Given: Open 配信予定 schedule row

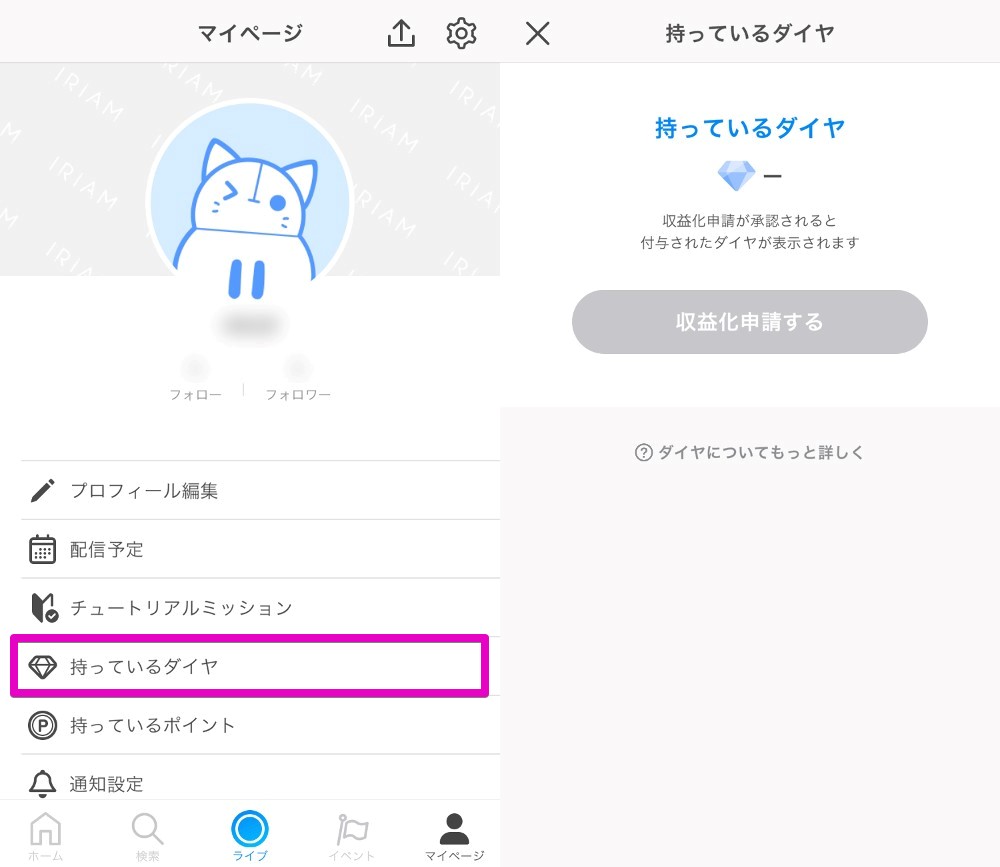Looking at the screenshot, I should (250, 549).
